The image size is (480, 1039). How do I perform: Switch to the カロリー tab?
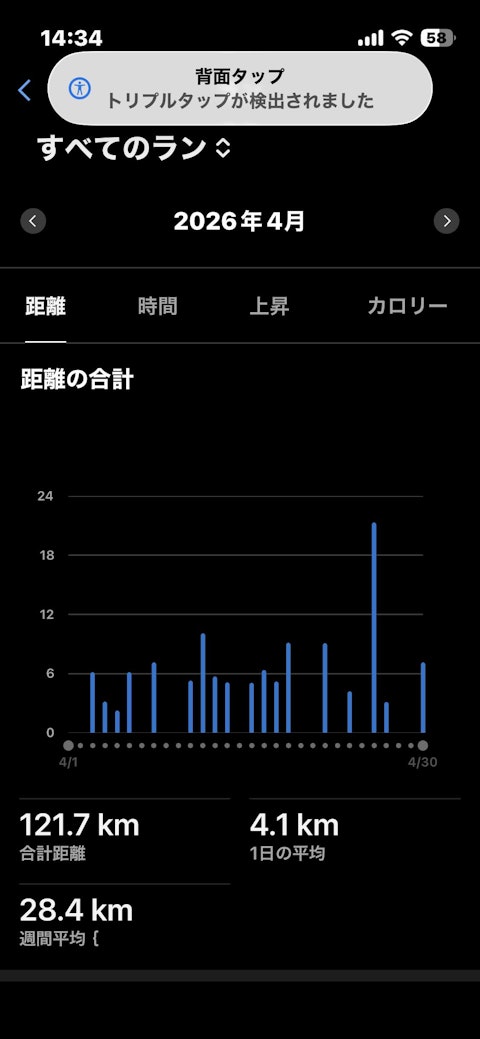407,306
